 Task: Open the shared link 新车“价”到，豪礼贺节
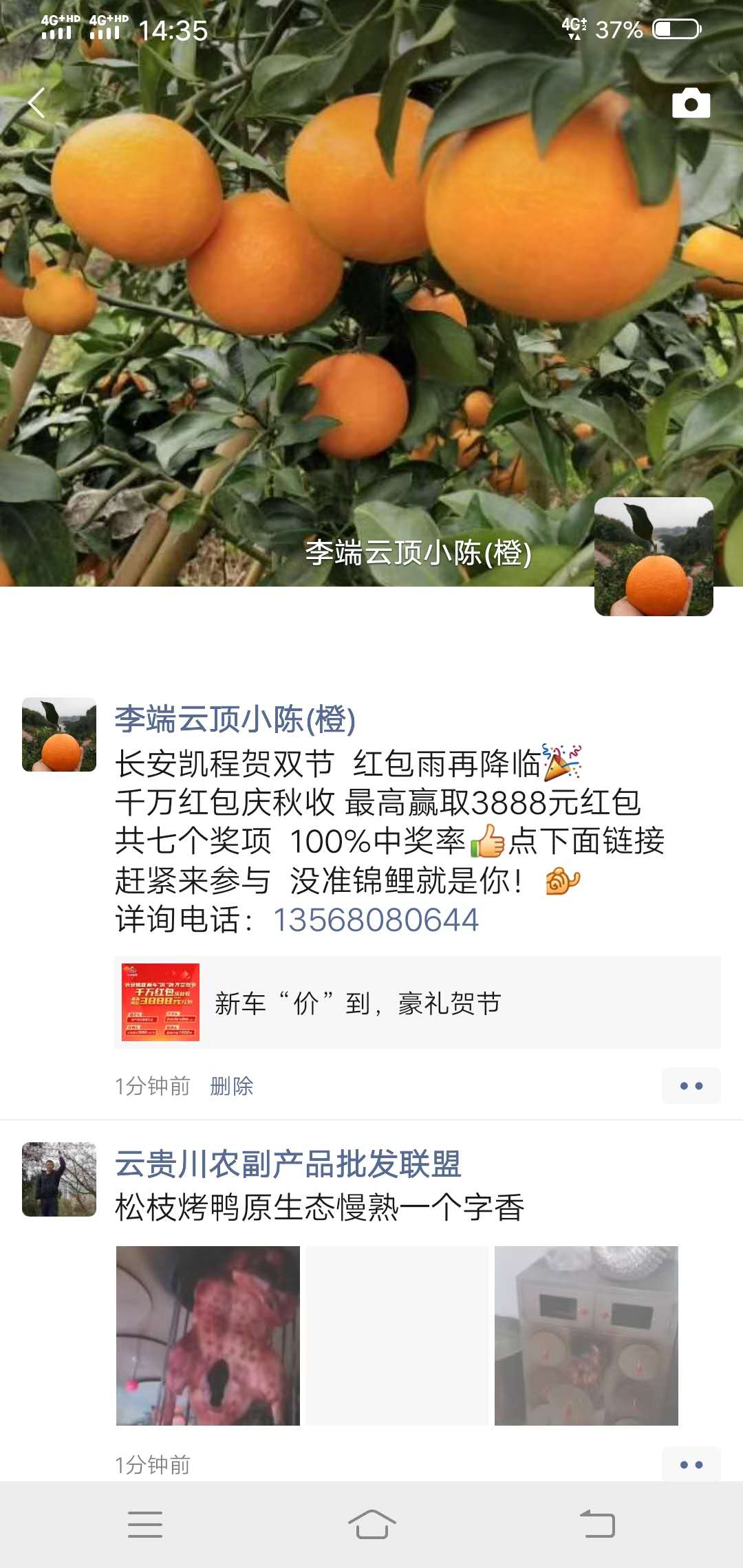pos(417,1003)
